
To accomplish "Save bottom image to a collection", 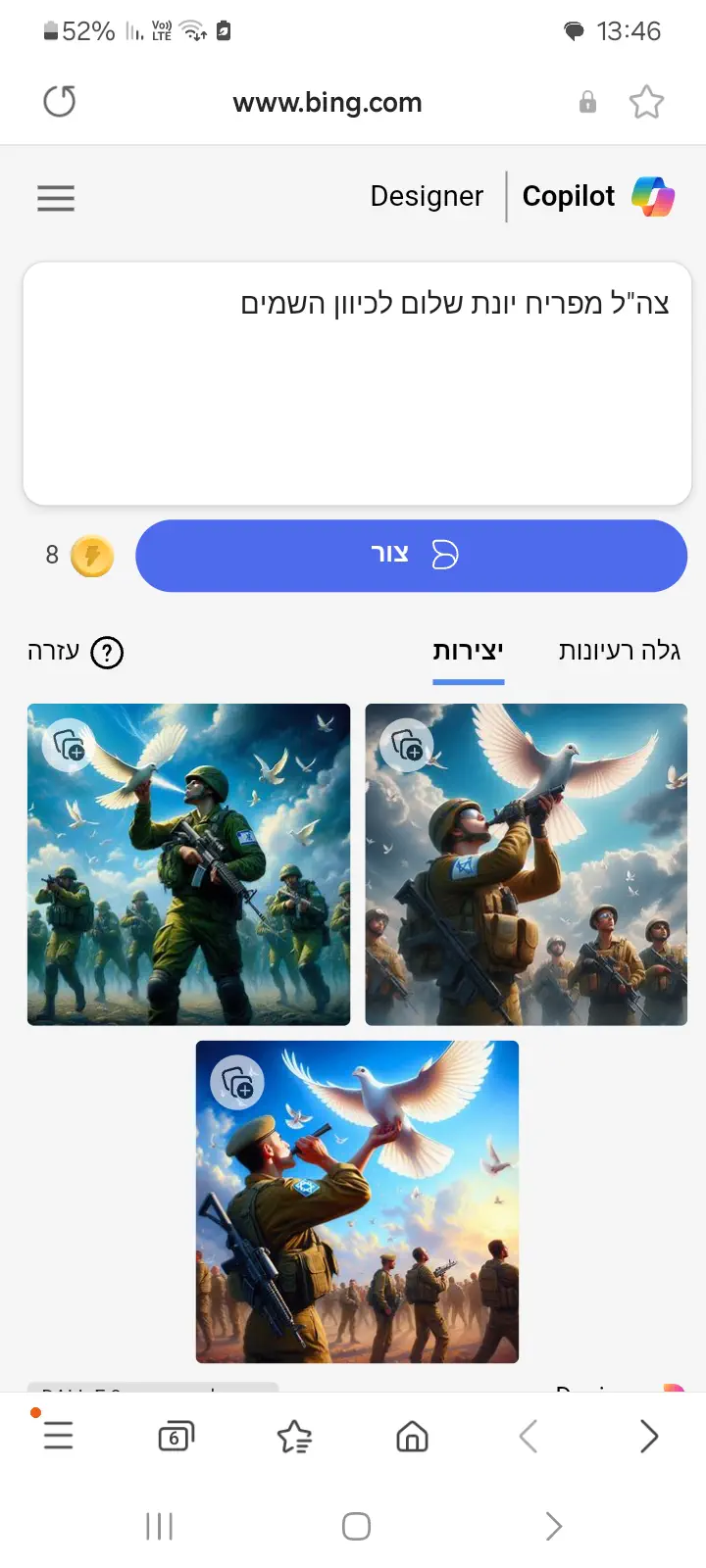I will 237,1083.
